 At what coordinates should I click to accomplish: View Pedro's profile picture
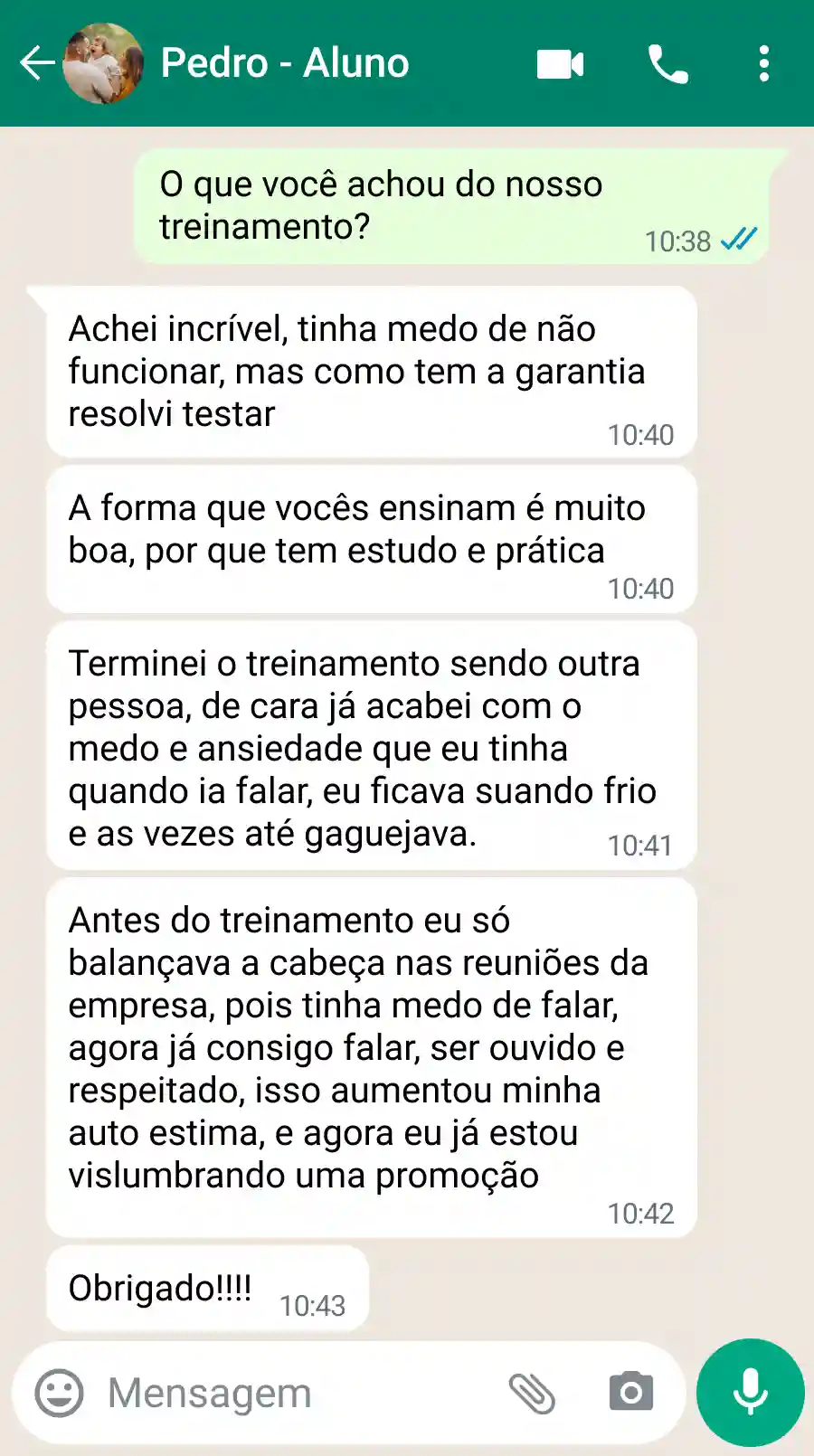(106, 63)
